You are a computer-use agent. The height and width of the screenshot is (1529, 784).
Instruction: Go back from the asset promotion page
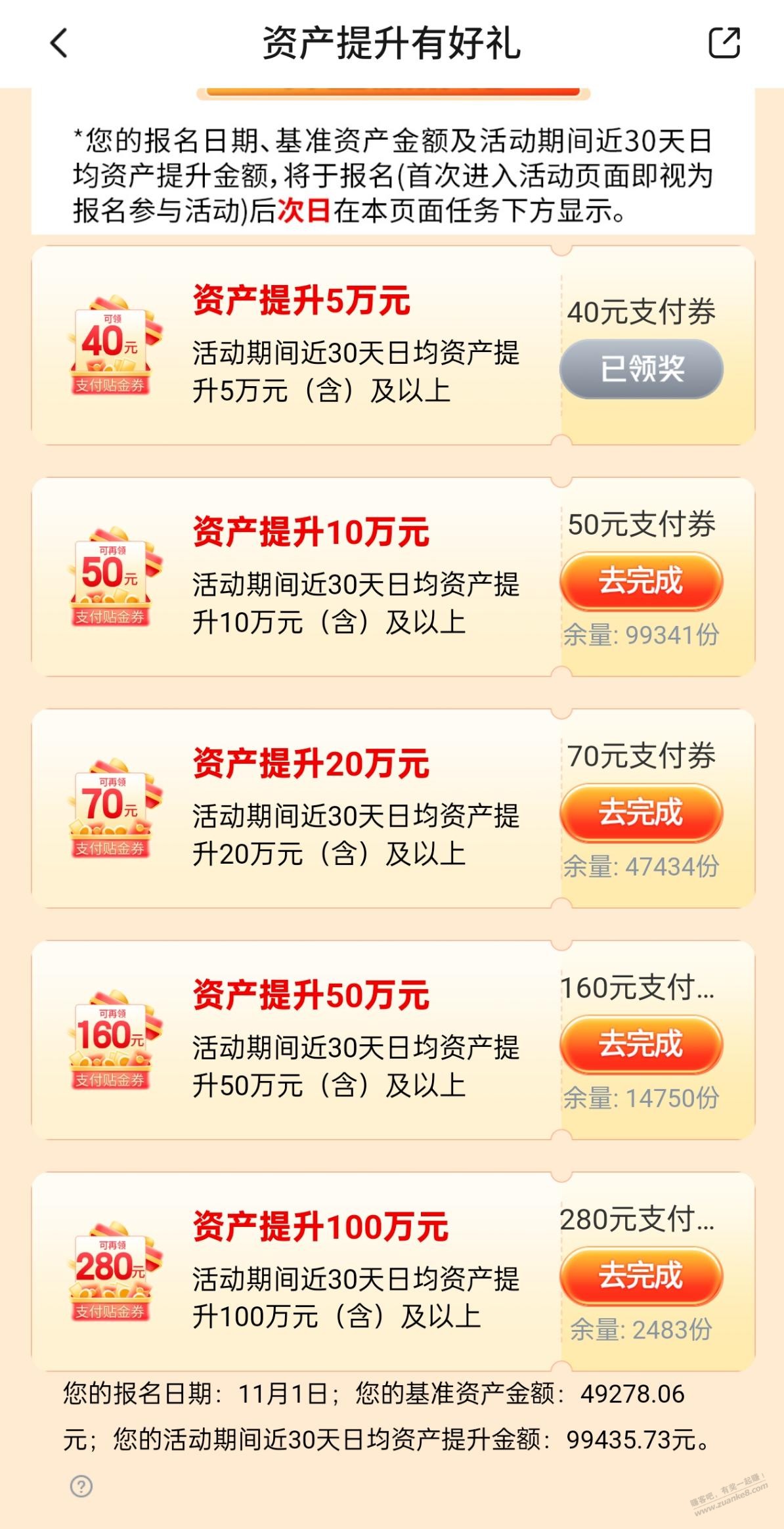tap(59, 44)
